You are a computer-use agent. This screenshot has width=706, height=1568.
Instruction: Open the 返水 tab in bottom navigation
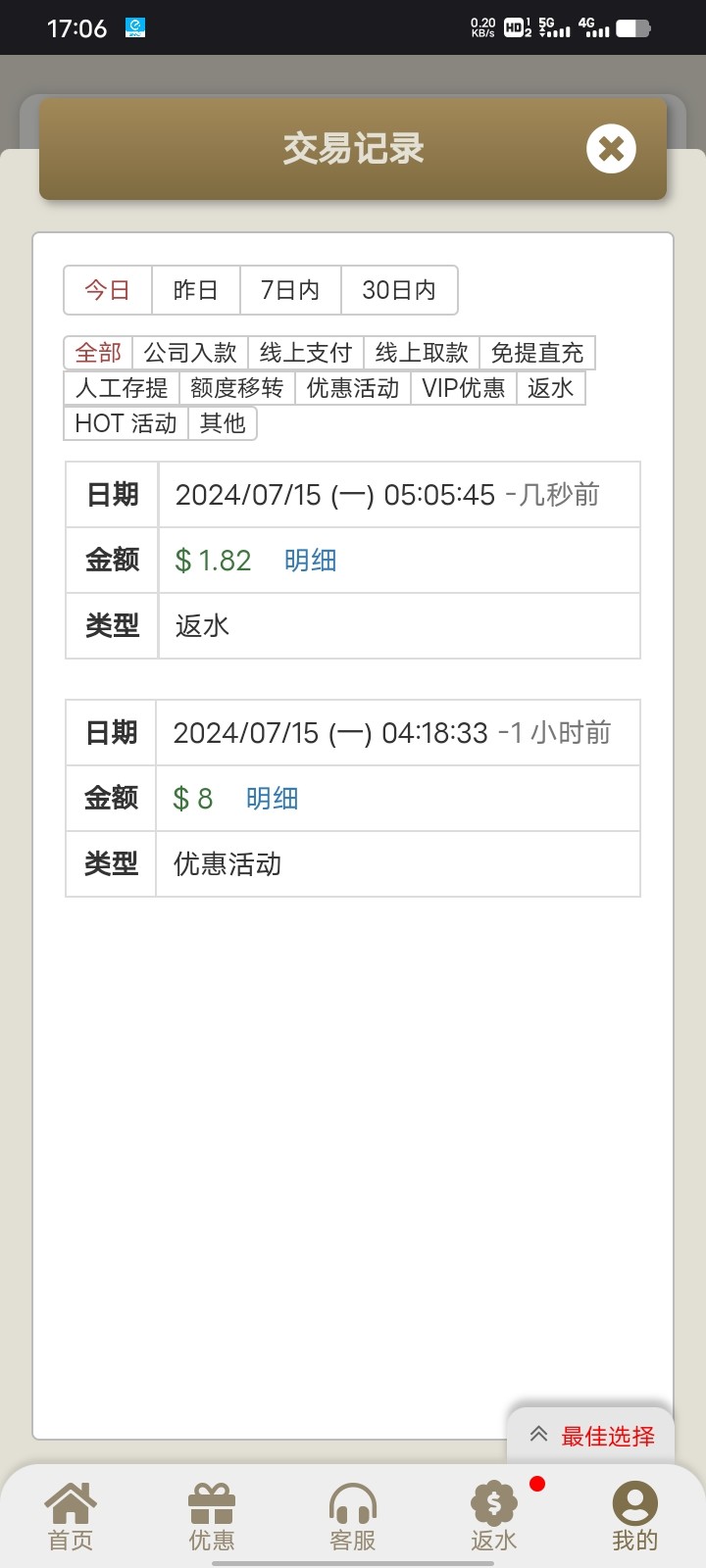(x=494, y=1516)
